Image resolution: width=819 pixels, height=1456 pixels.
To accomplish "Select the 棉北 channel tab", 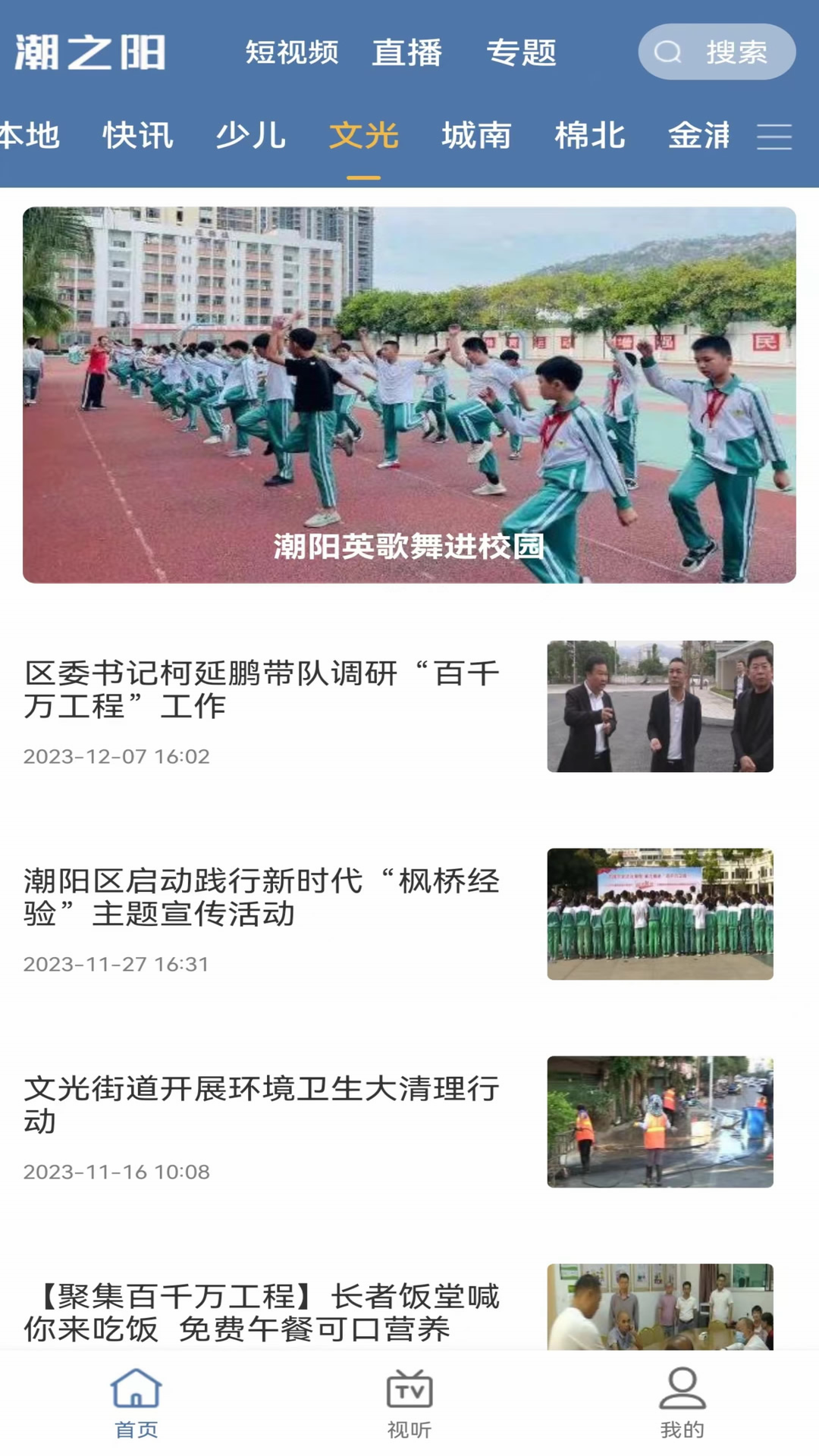I will click(x=590, y=136).
